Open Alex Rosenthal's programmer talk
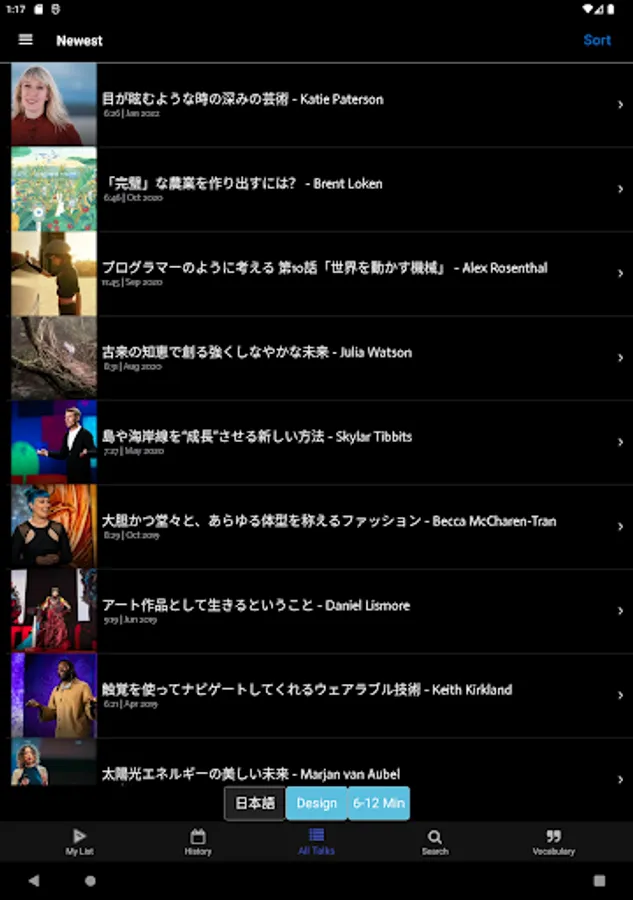Screen dimensions: 633x900 316,273
